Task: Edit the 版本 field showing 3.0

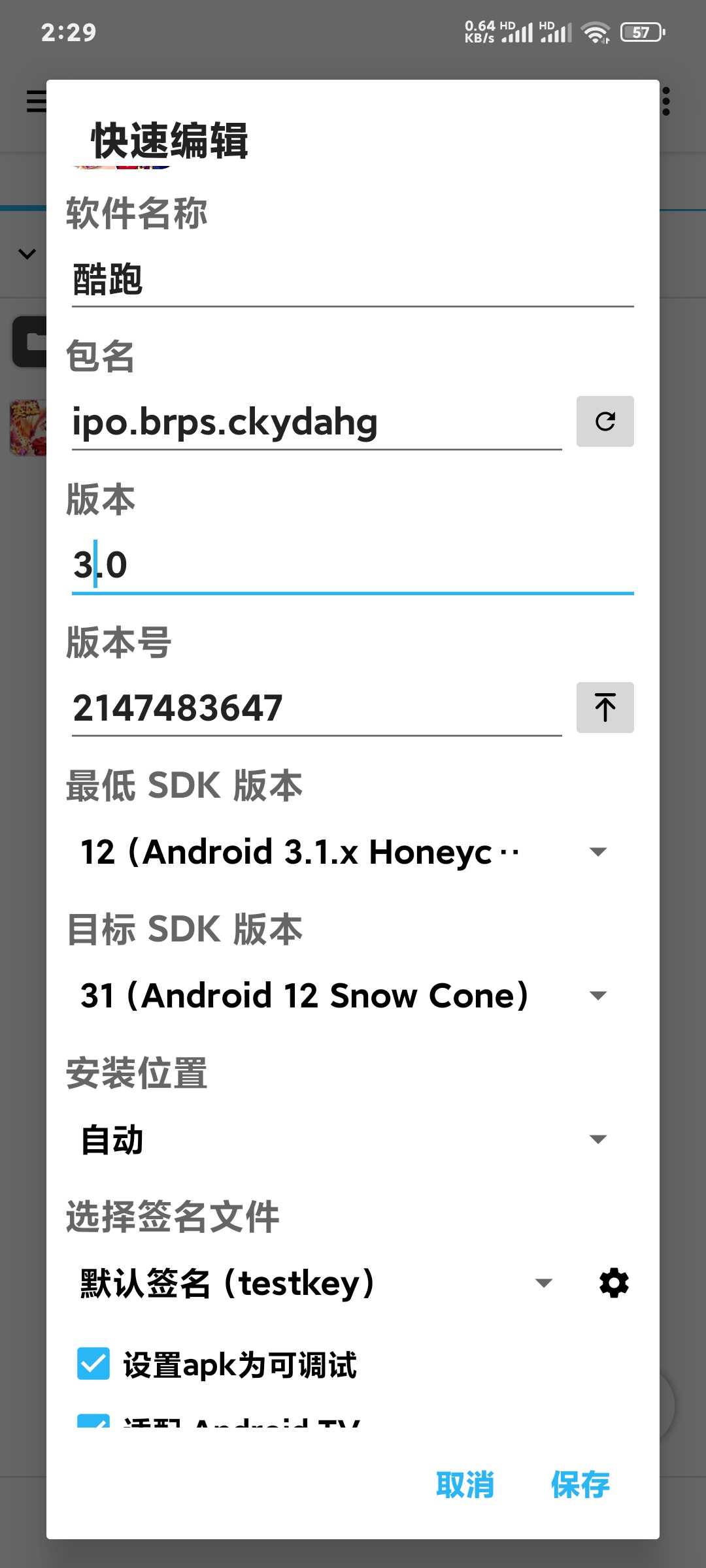Action: click(x=353, y=565)
